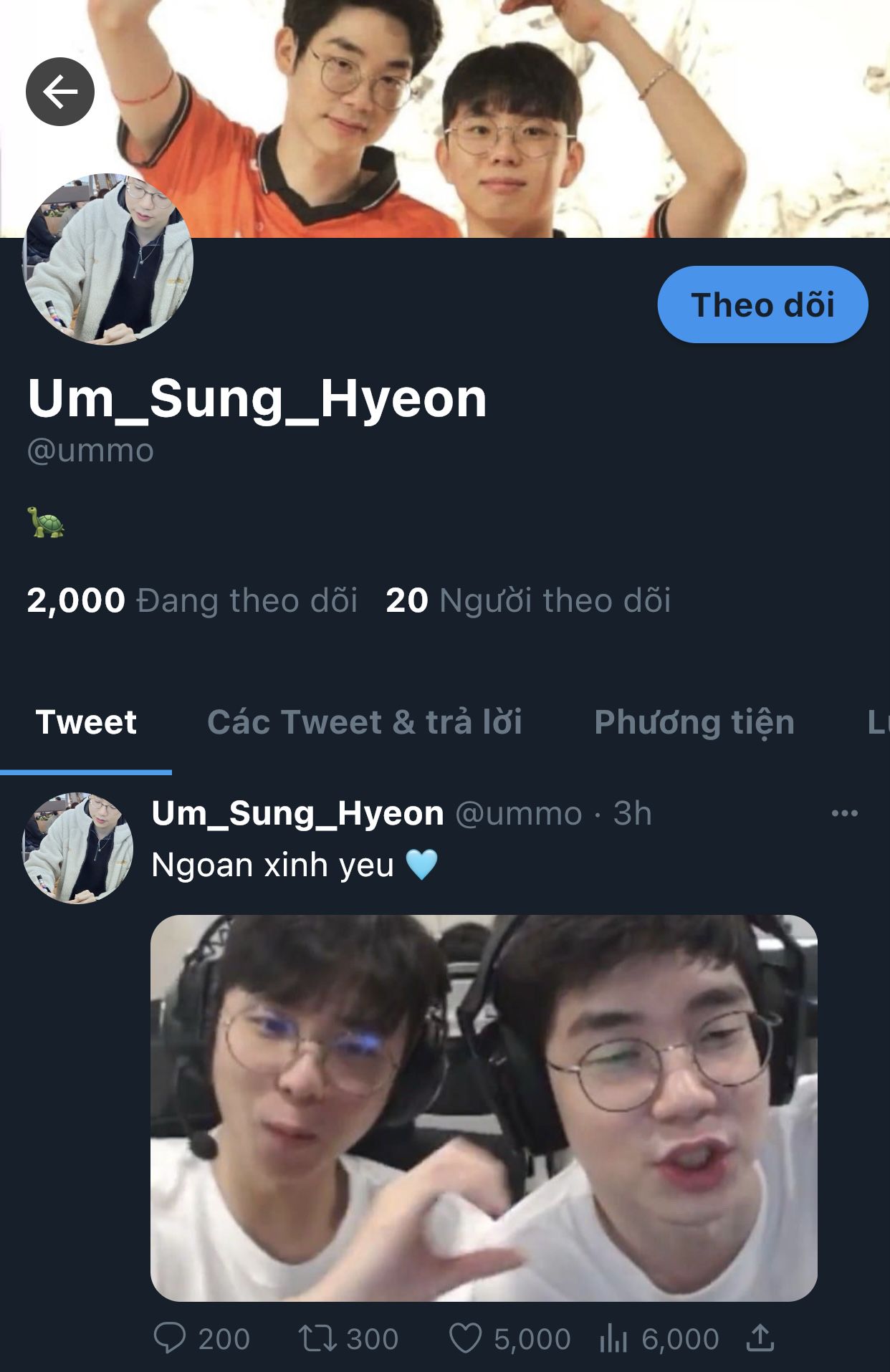890x1372 pixels.
Task: View the 20 Người theo dõi list
Action: [528, 600]
